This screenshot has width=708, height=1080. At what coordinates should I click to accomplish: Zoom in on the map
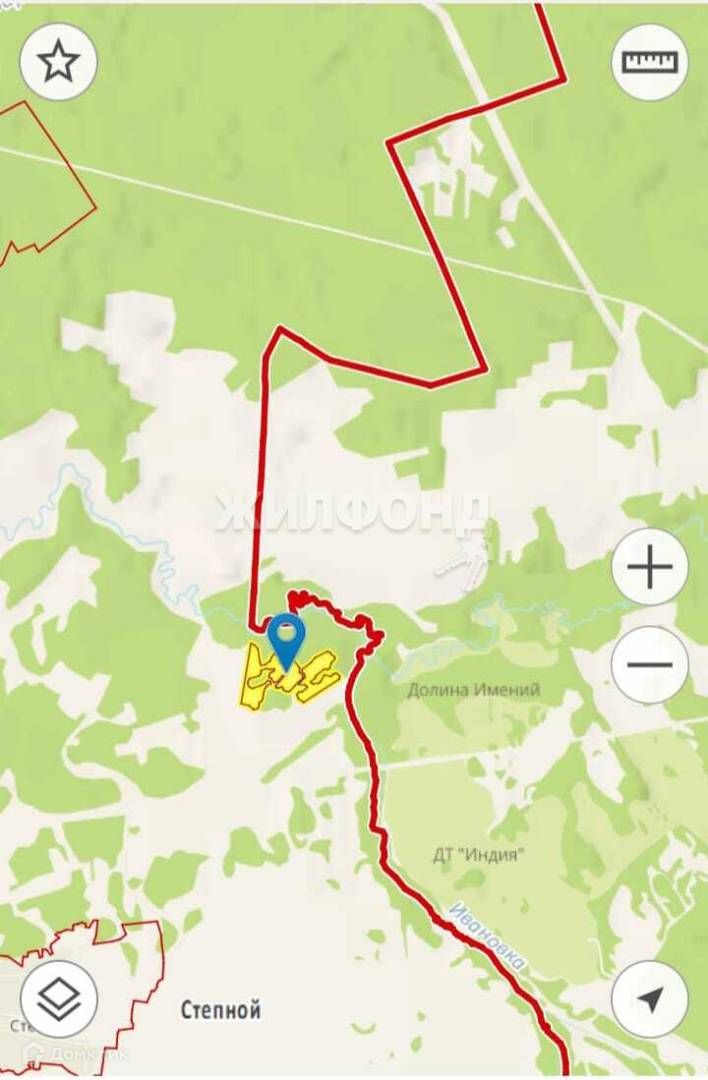click(649, 568)
